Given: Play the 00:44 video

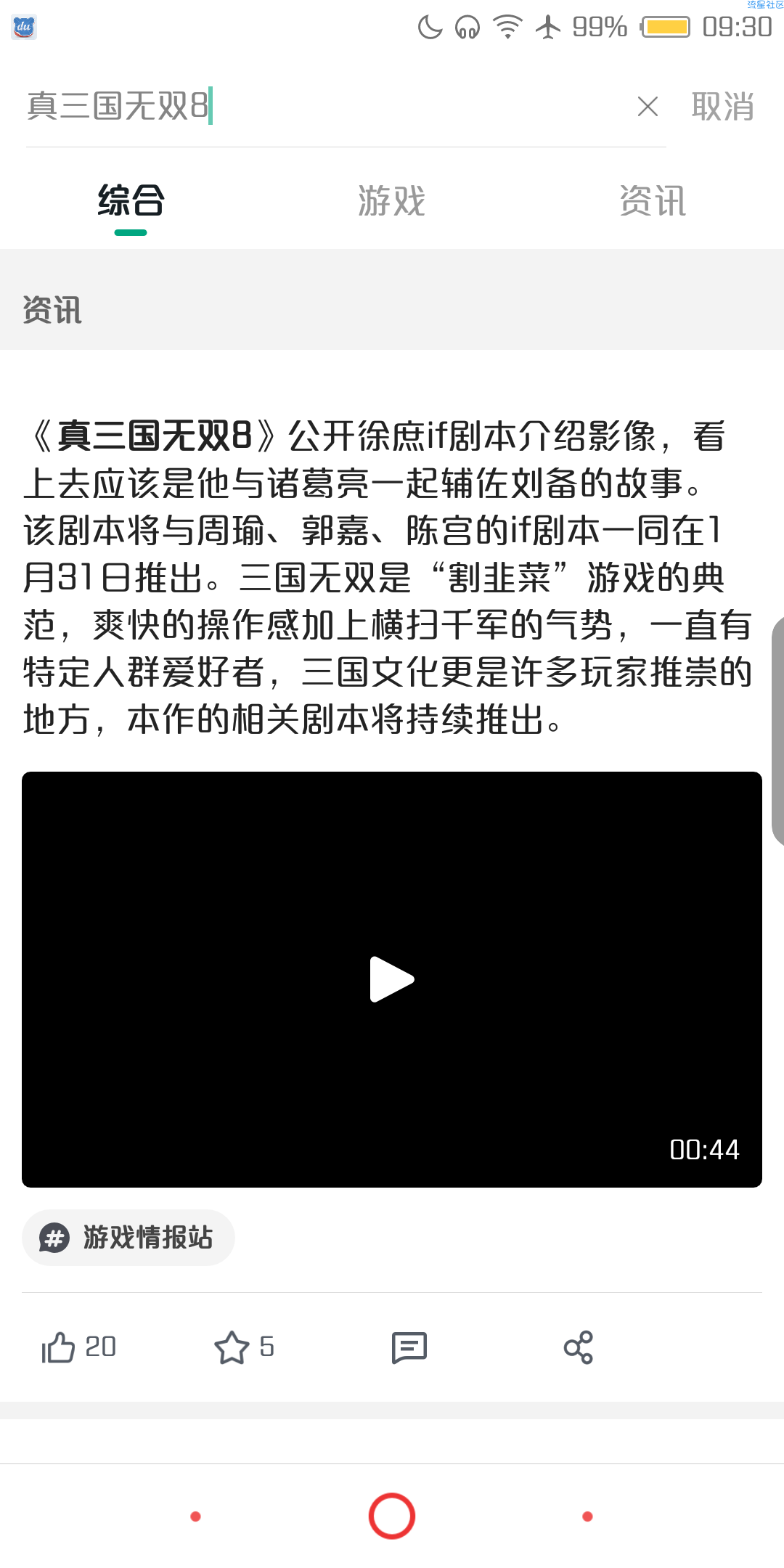Looking at the screenshot, I should (391, 979).
